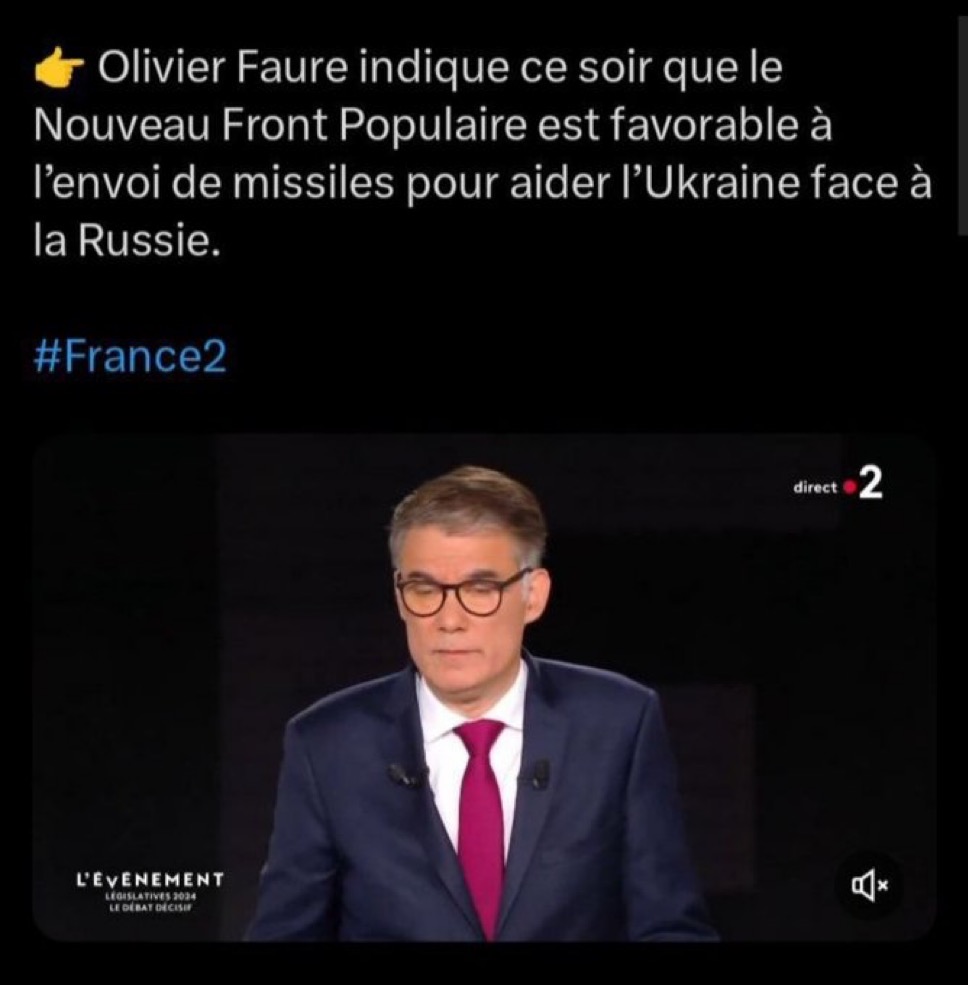Open the Olivier Faure debate video

tap(484, 690)
